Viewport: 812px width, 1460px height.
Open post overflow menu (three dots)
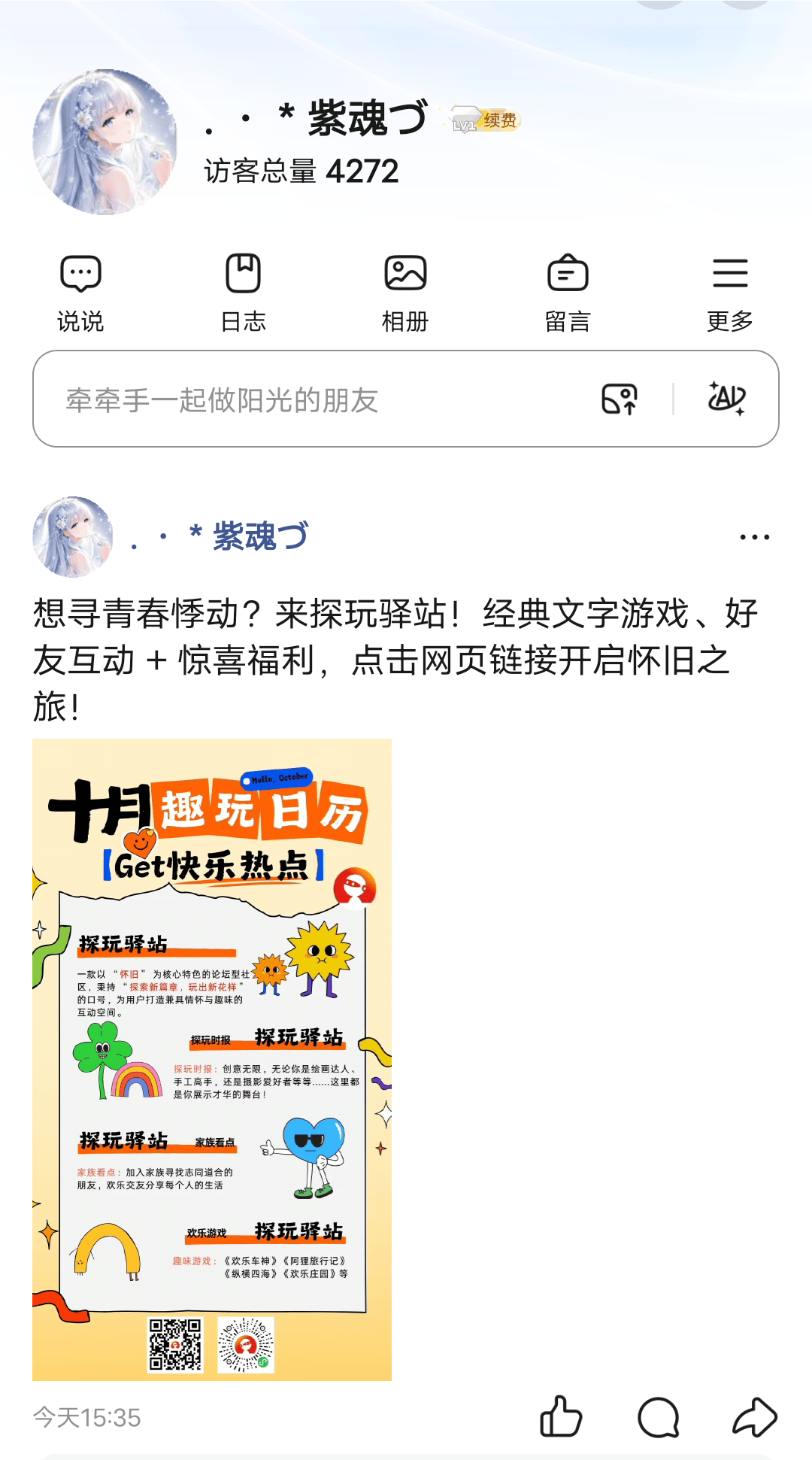754,537
